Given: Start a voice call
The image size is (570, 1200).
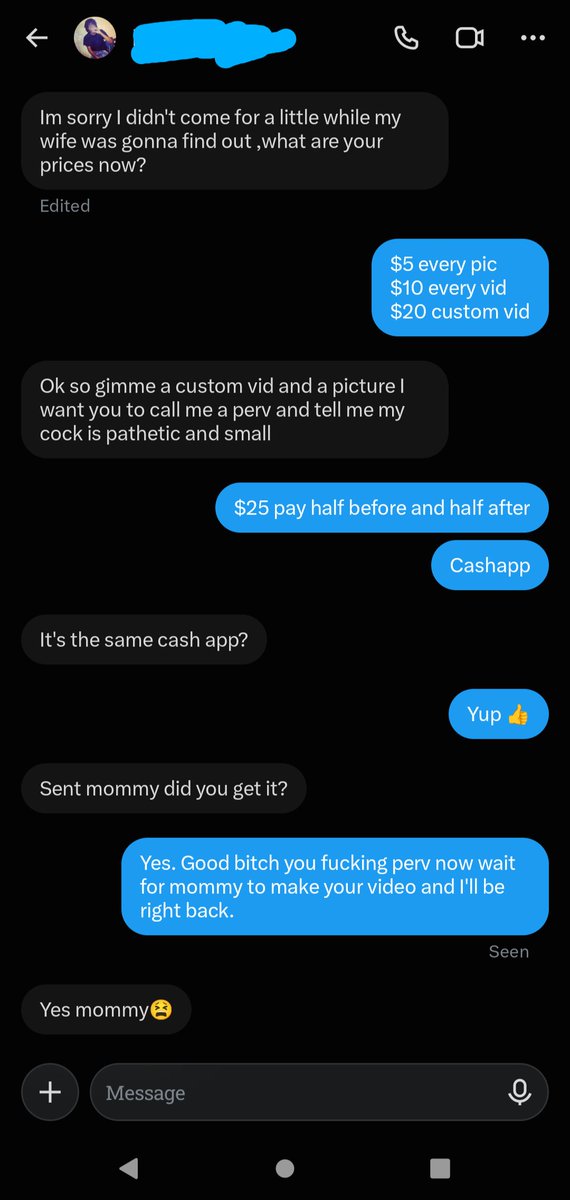Looking at the screenshot, I should tap(406, 38).
